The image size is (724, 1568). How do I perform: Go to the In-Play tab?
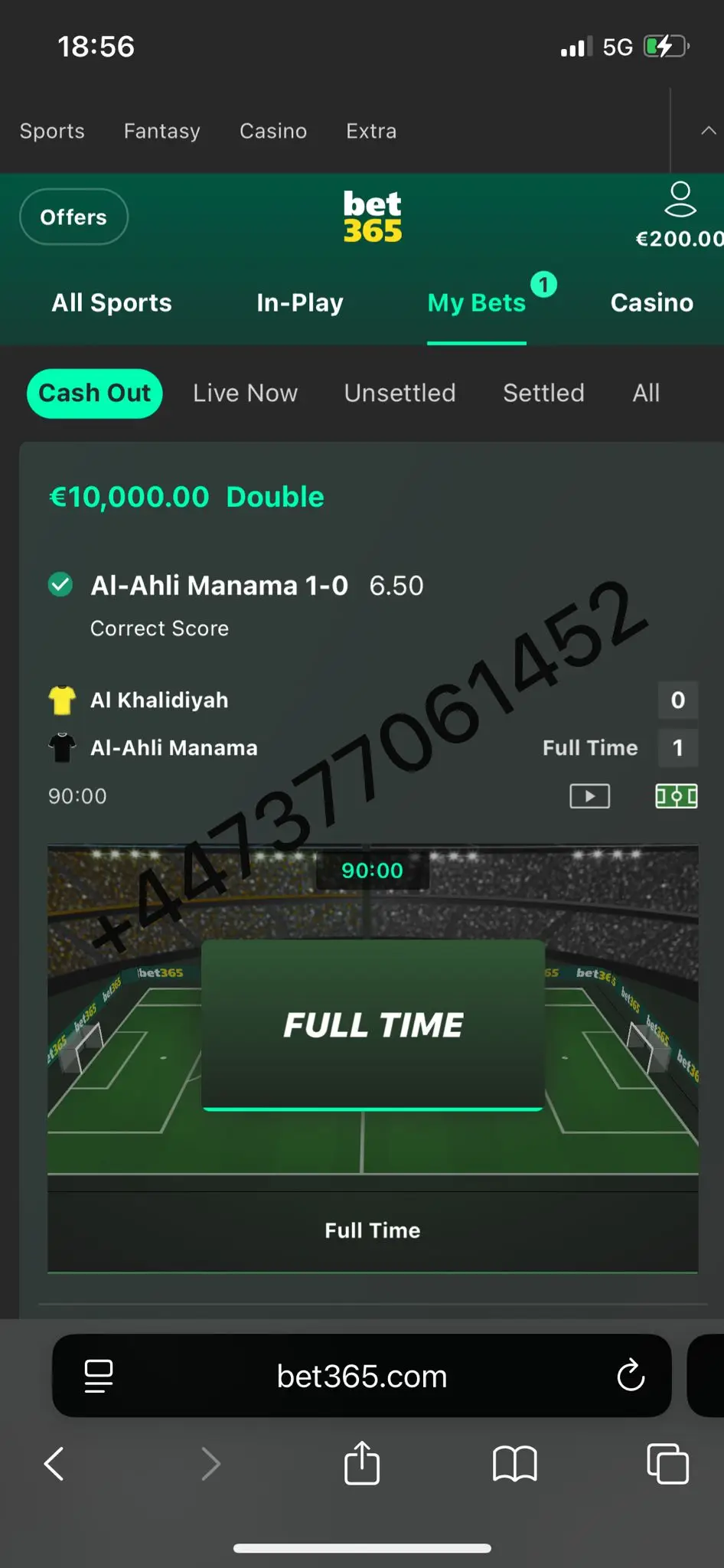pyautogui.click(x=299, y=303)
